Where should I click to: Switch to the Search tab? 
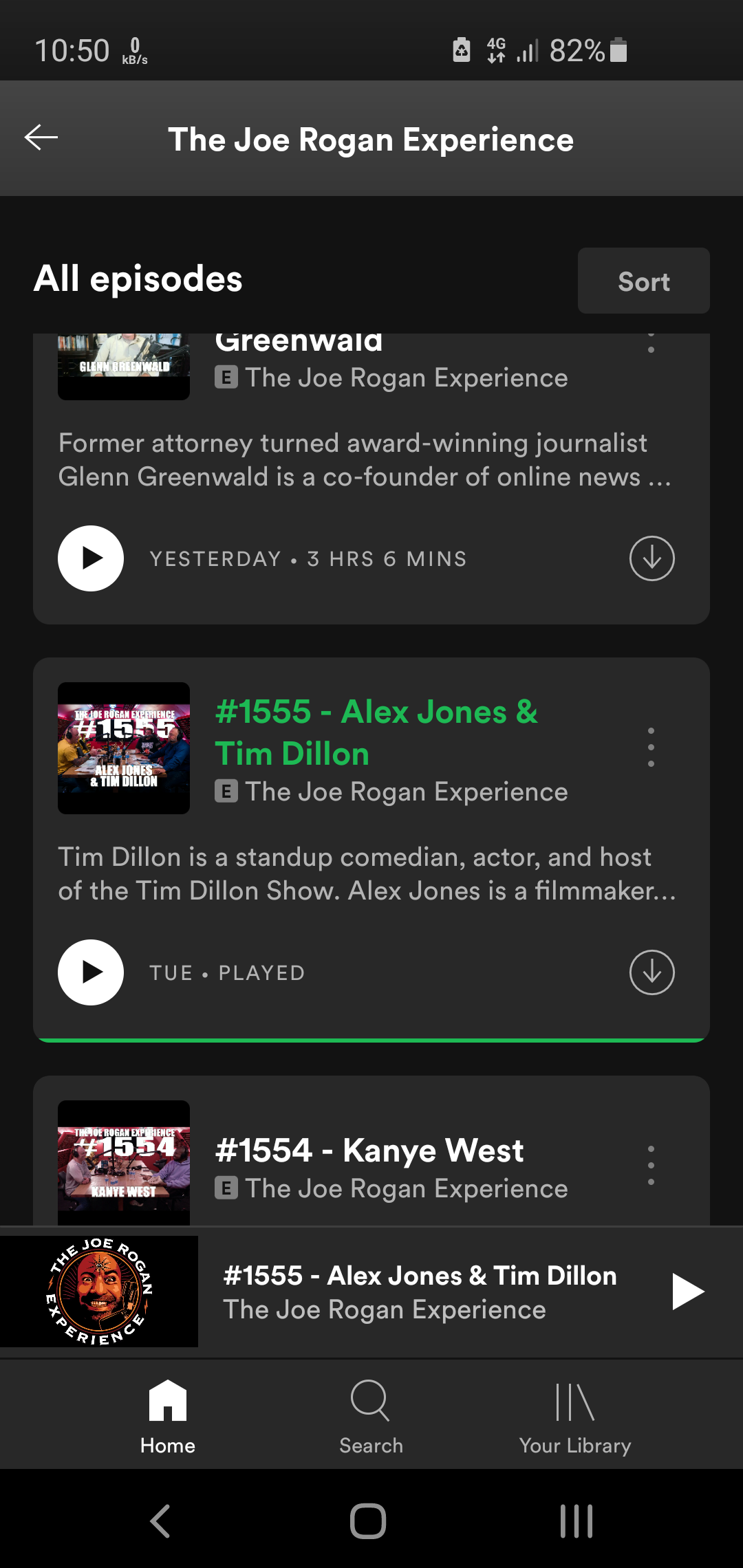(x=371, y=1417)
